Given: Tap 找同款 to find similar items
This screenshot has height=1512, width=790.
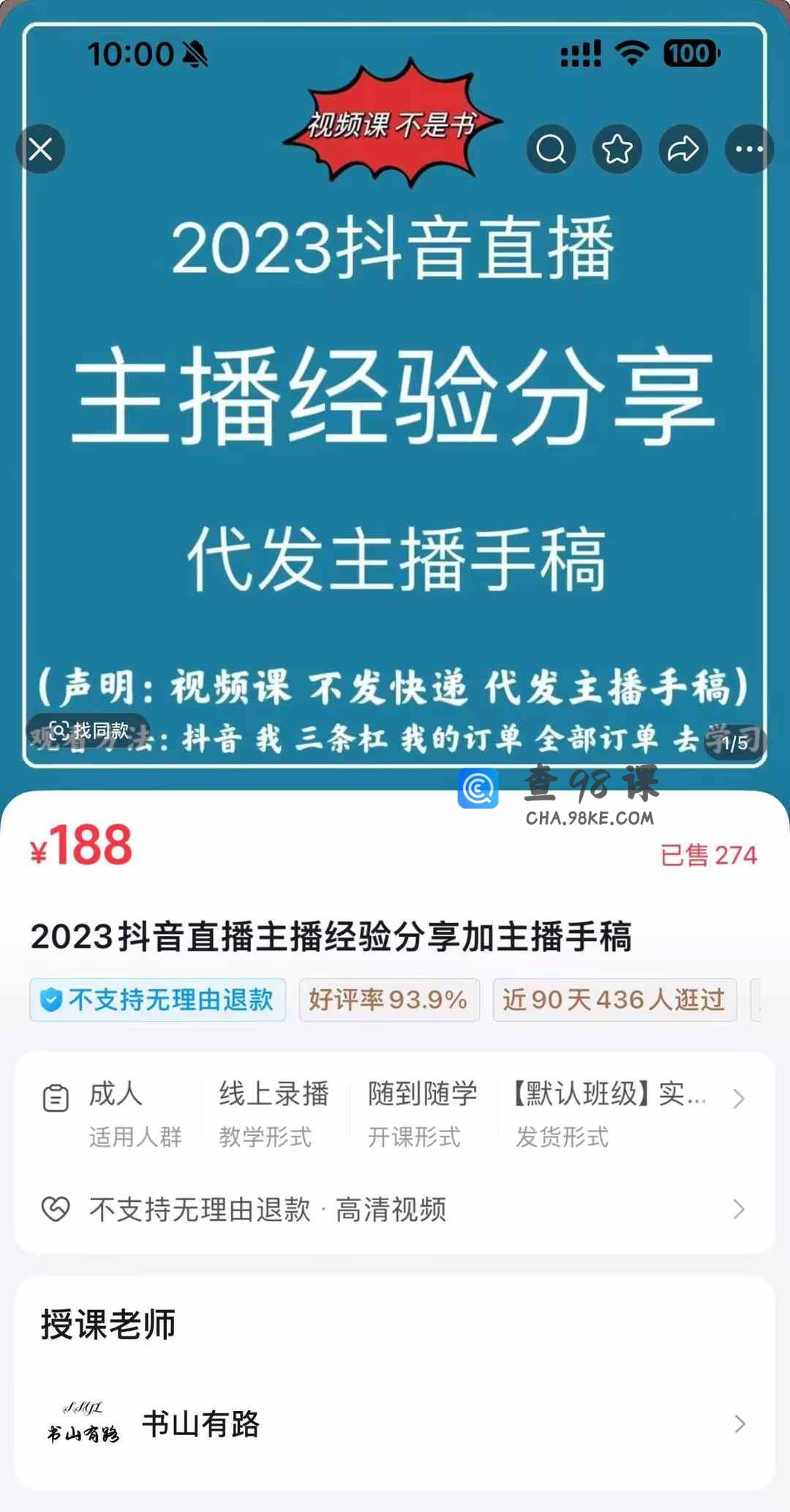Looking at the screenshot, I should pos(89,730).
